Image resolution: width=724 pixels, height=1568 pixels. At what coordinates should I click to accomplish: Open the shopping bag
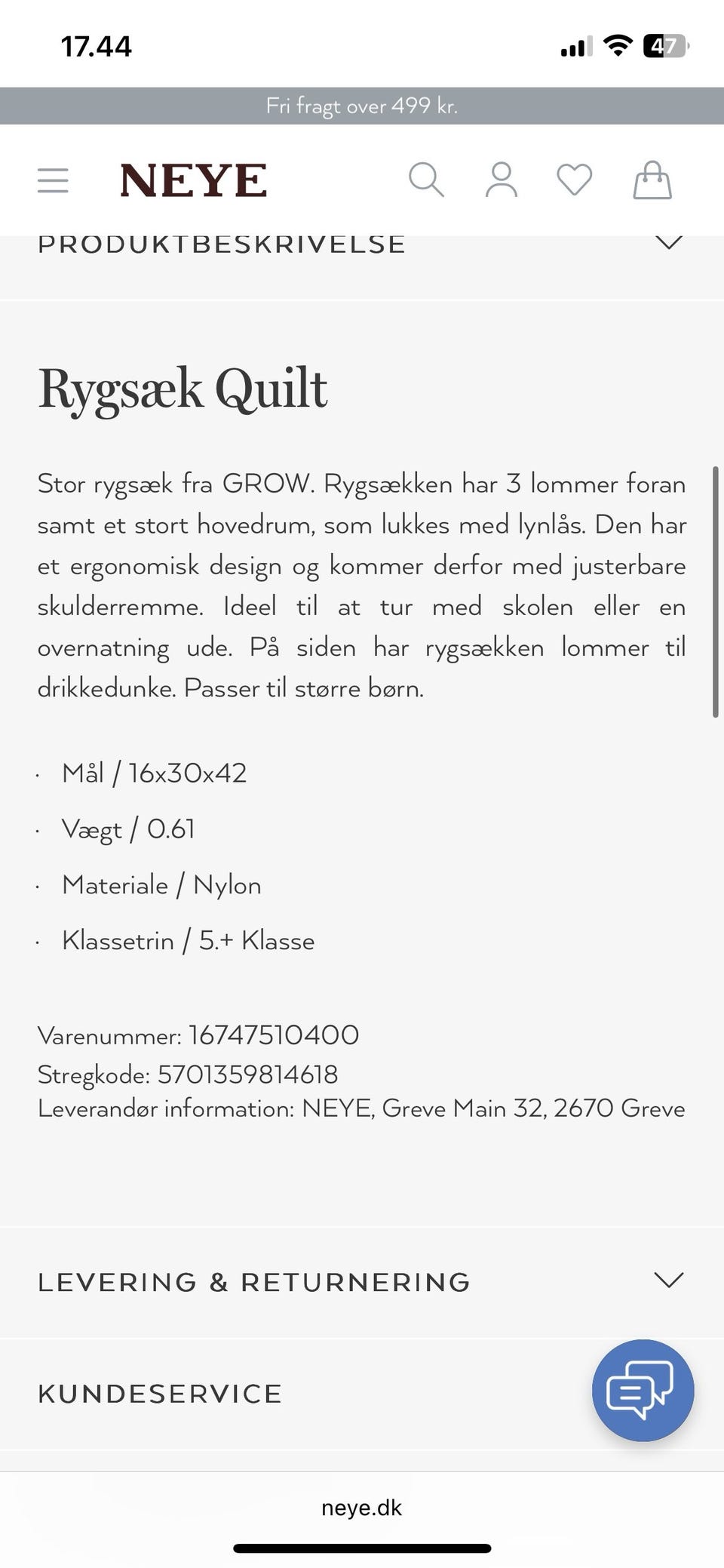(x=652, y=180)
